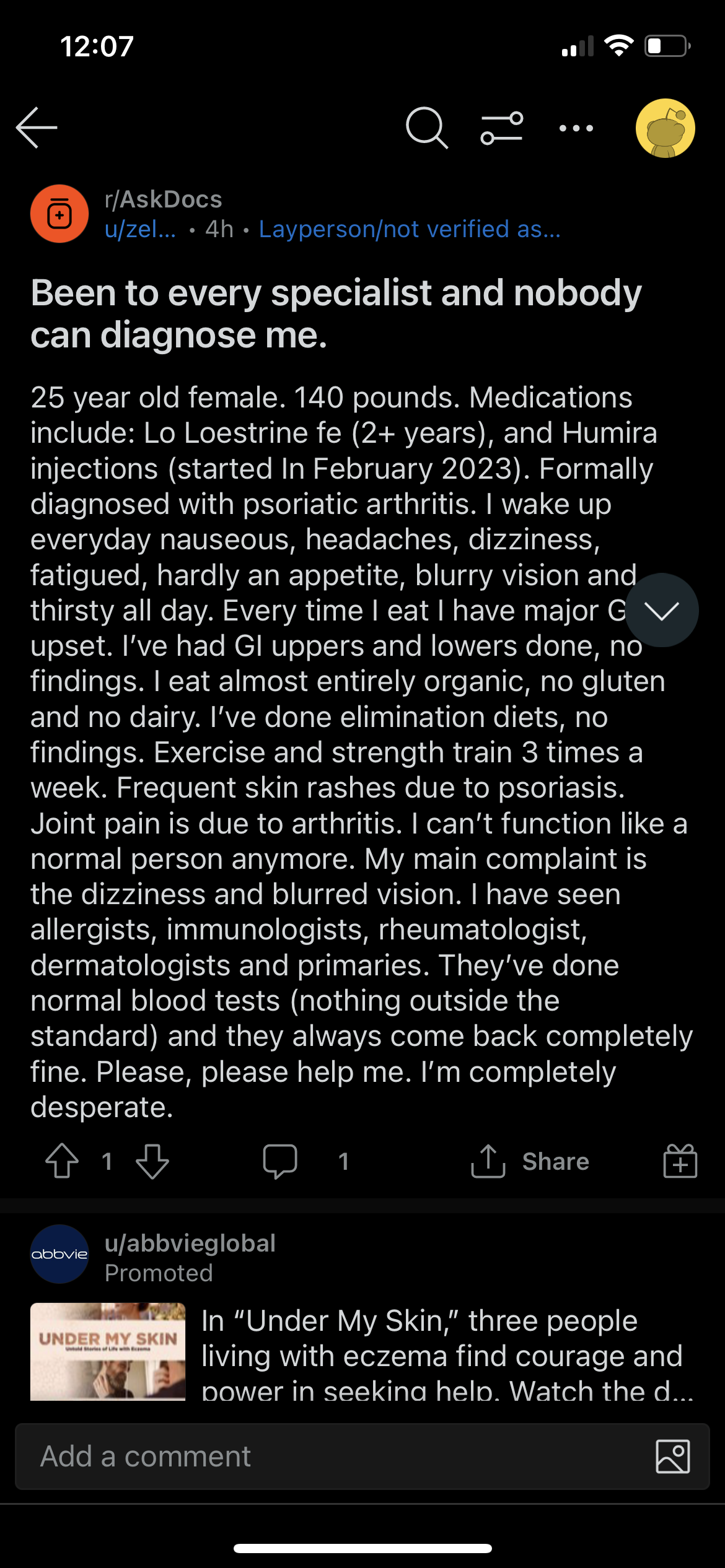The height and width of the screenshot is (1568, 725).
Task: Give an award with gift icon
Action: 680,1161
